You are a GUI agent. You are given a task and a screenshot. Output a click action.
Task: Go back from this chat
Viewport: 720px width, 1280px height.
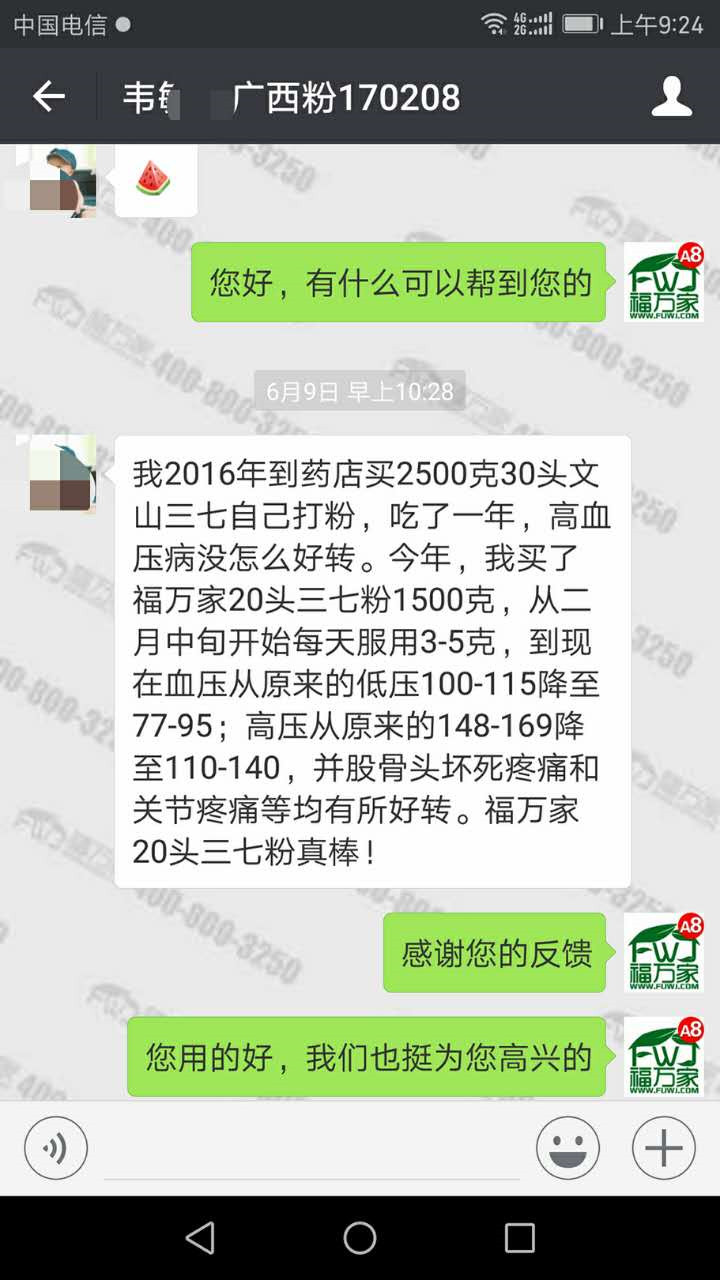click(48, 97)
